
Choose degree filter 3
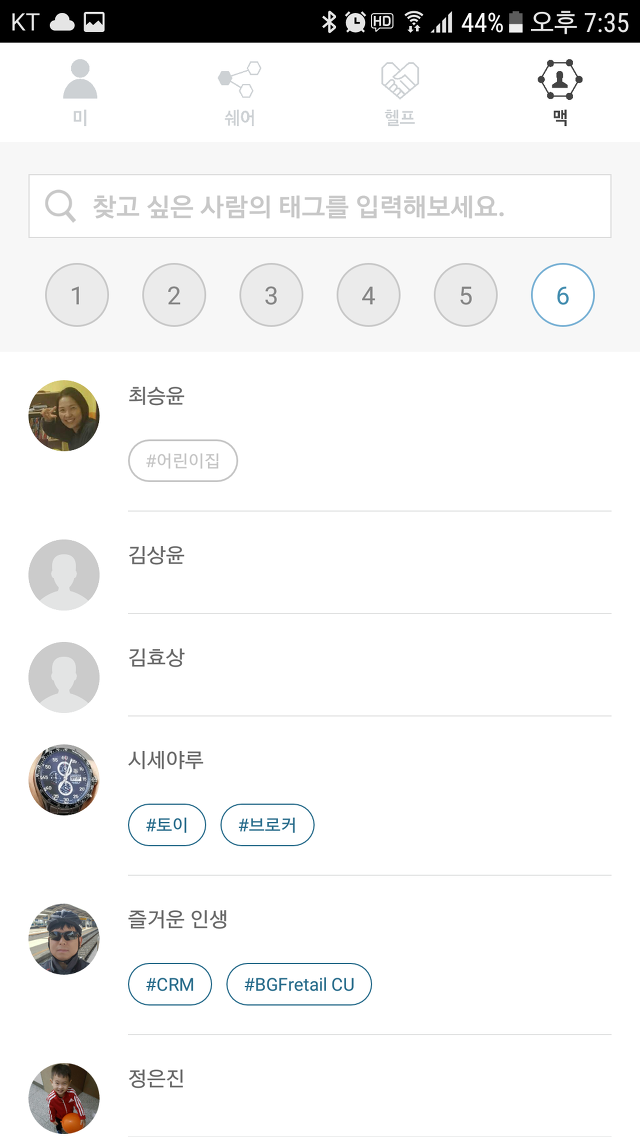[x=271, y=295]
